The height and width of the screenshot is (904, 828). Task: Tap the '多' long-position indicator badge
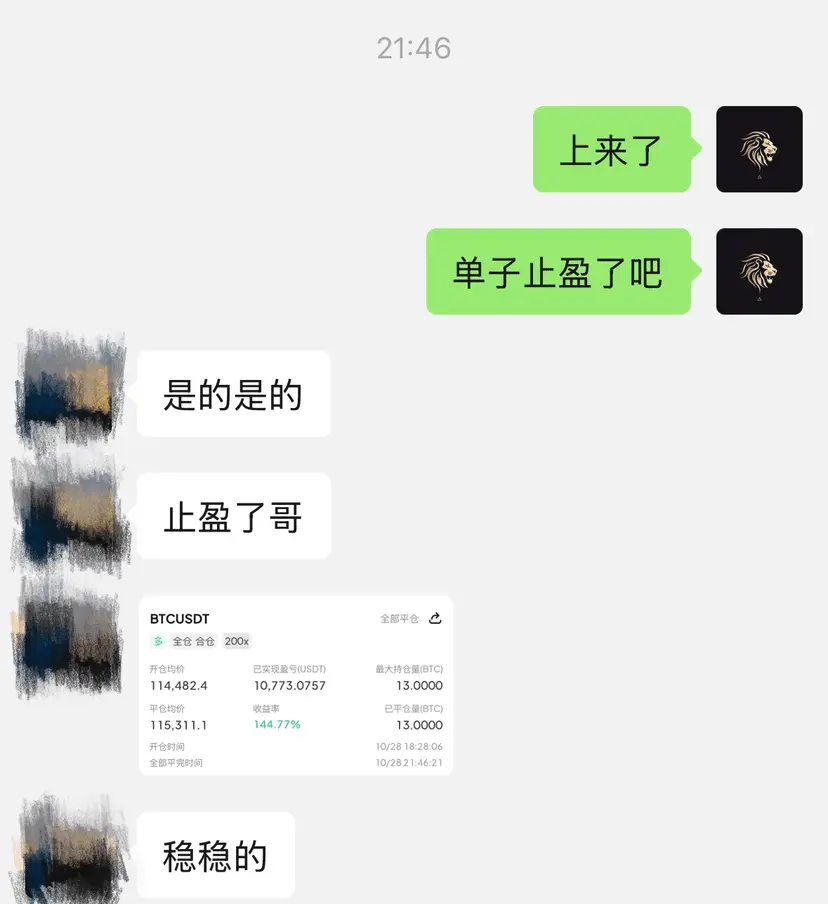pos(159,641)
